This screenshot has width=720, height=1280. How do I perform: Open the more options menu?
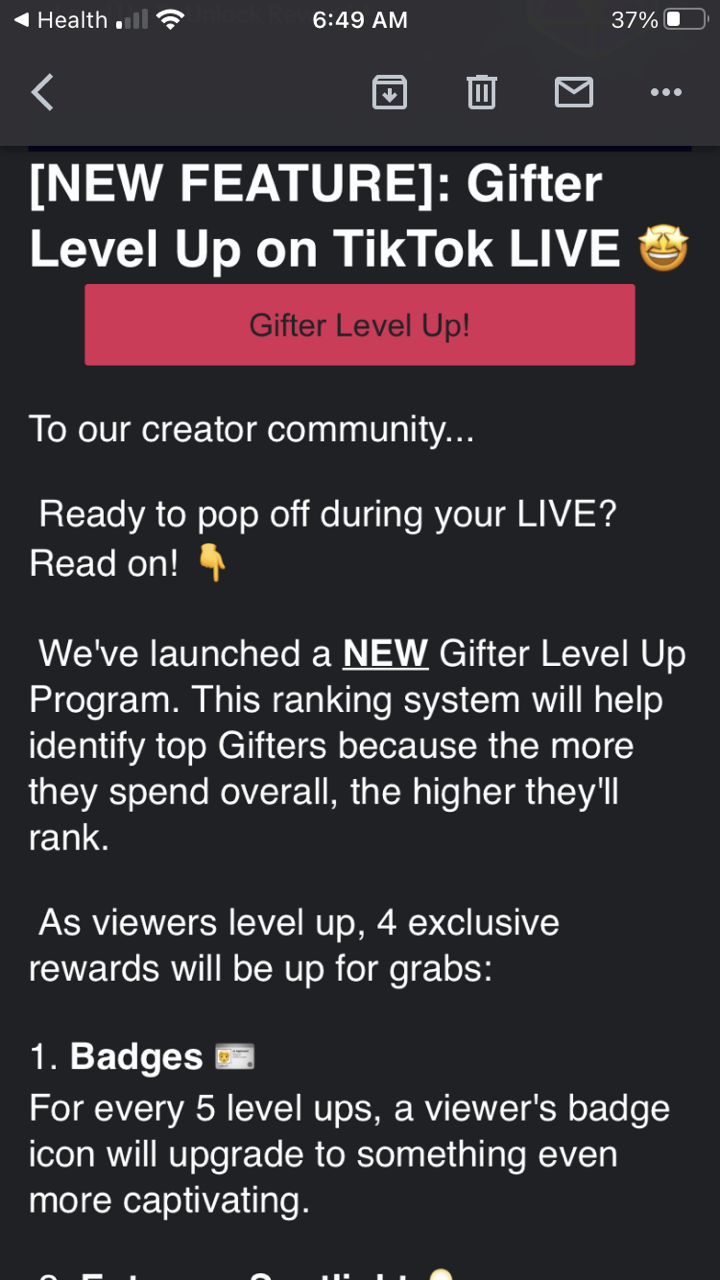pos(665,93)
